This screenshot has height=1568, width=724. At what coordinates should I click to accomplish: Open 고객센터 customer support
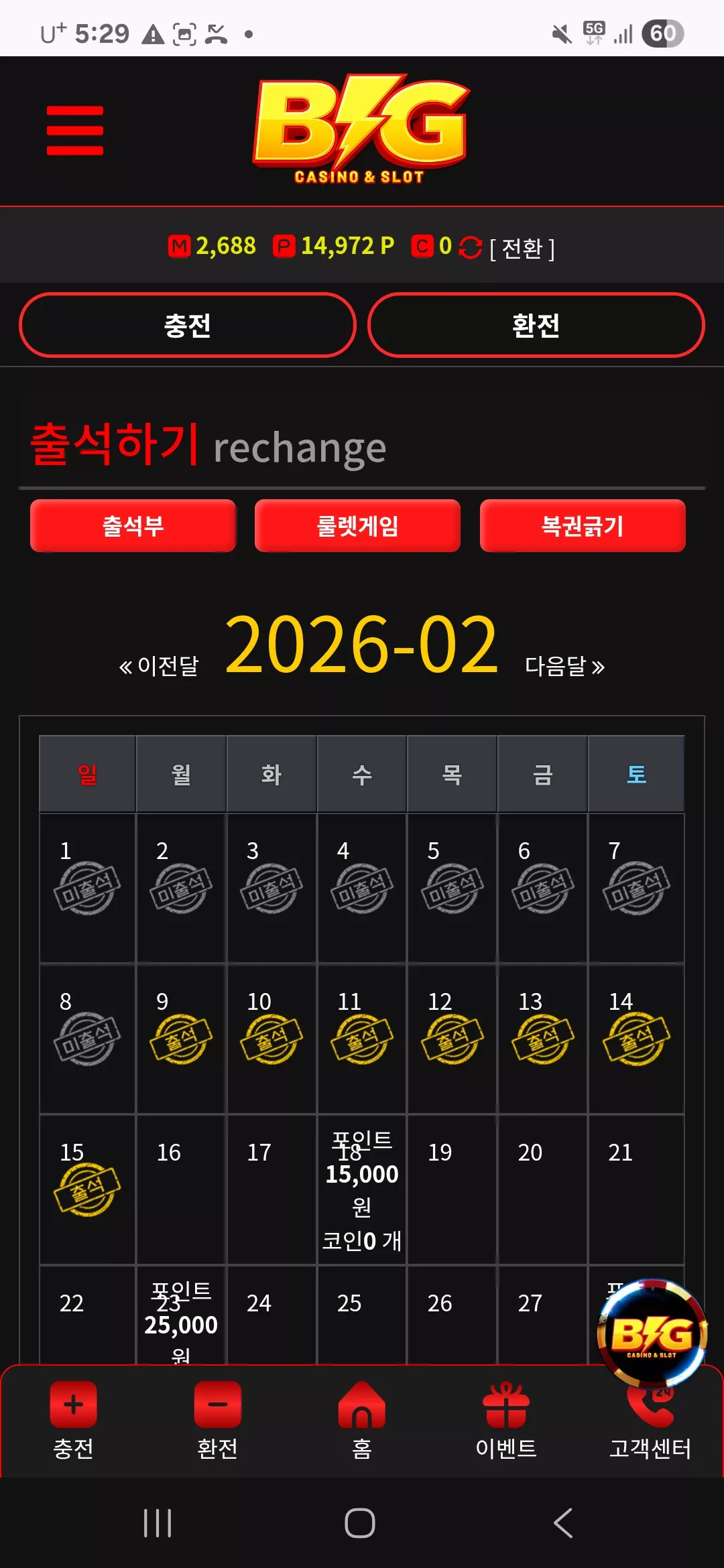pyautogui.click(x=650, y=1434)
